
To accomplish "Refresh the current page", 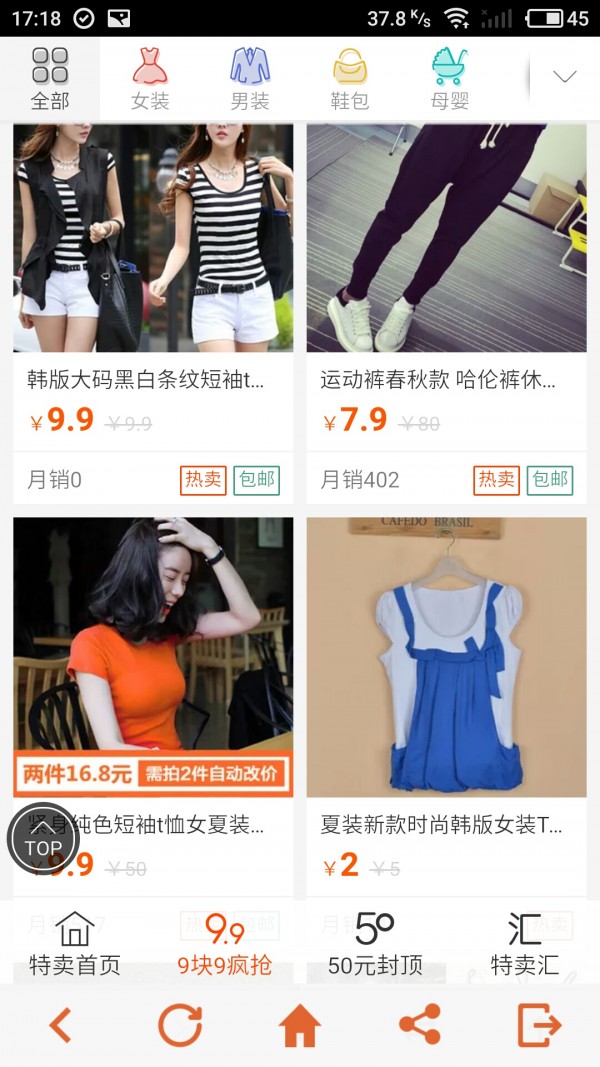I will coord(180,1025).
